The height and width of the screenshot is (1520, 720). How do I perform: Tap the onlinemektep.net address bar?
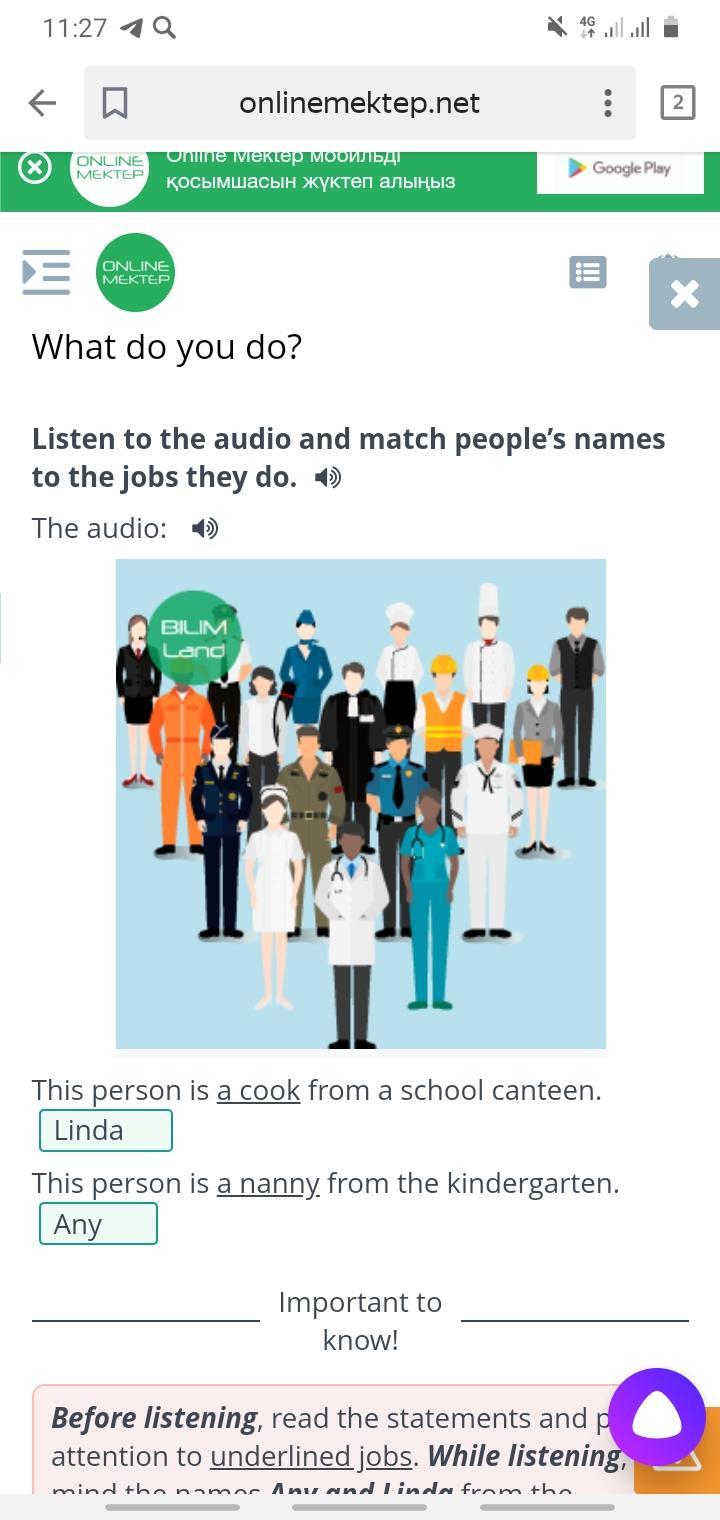tap(360, 103)
